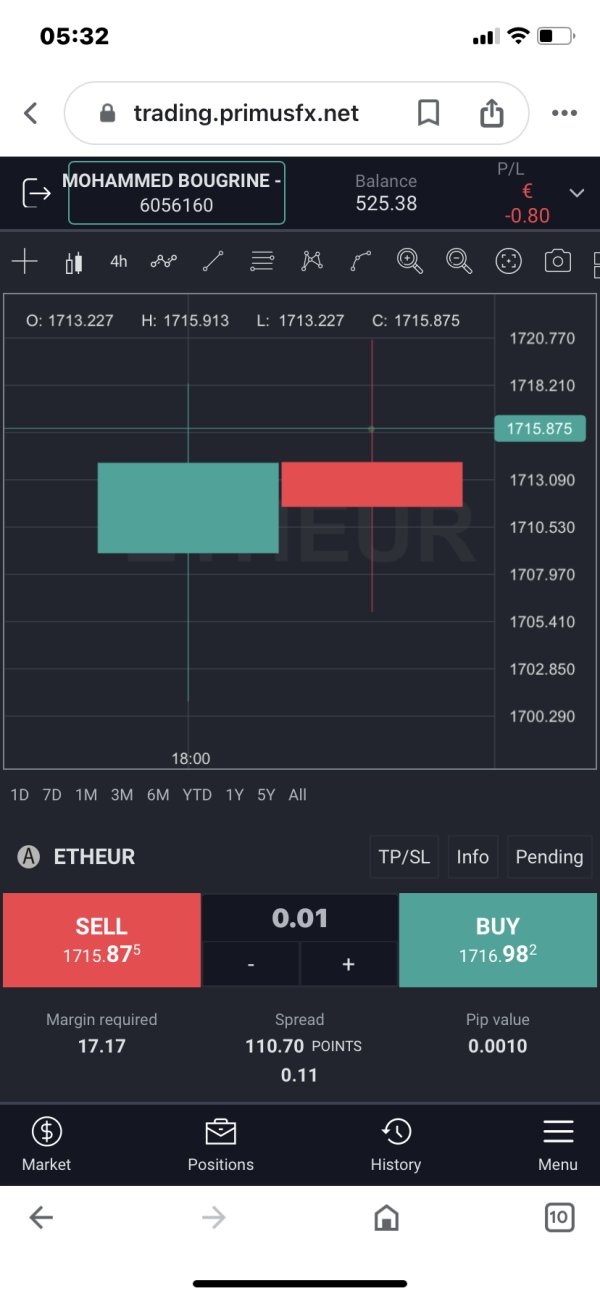Log out using the exit icon
This screenshot has height=1299, width=600.
tap(36, 192)
